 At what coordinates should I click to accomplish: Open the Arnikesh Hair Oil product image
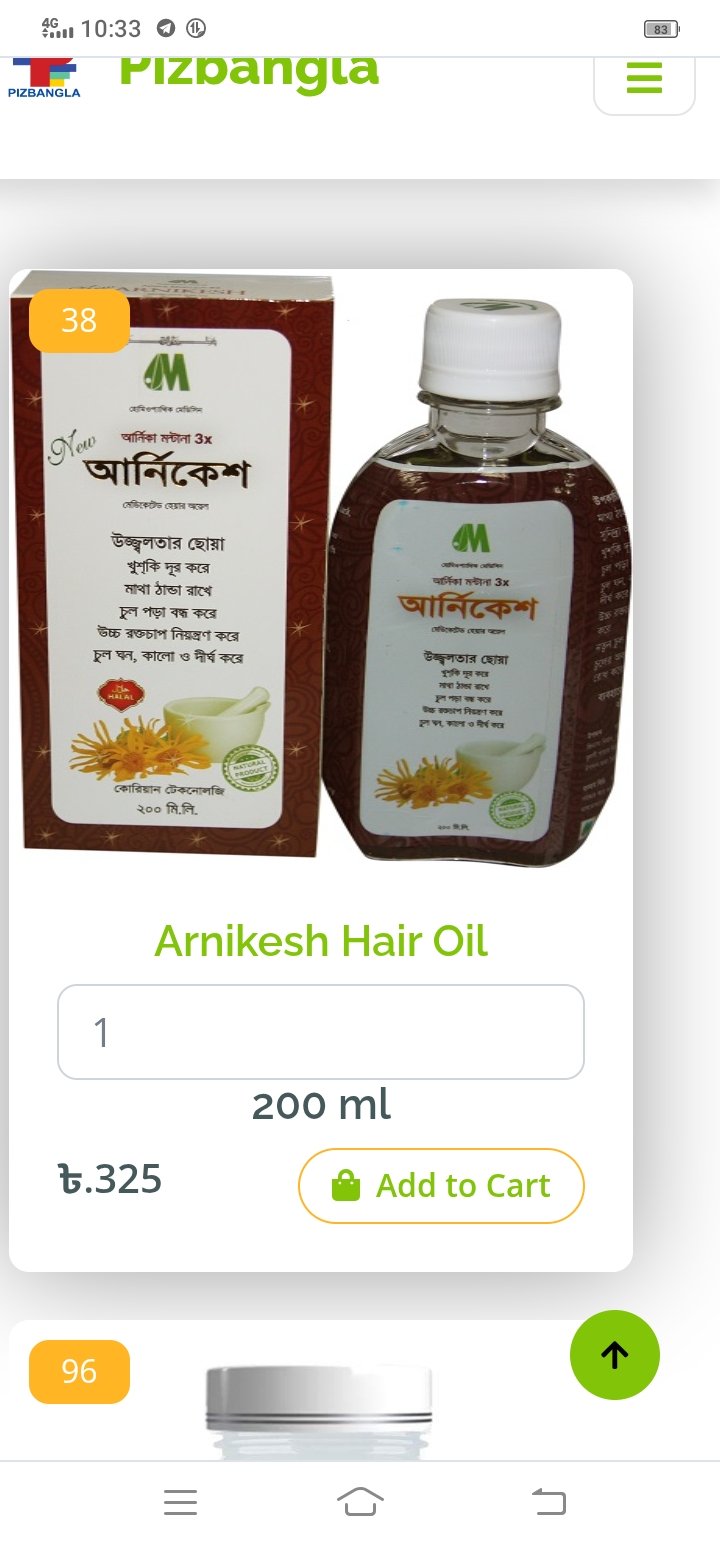coord(321,567)
